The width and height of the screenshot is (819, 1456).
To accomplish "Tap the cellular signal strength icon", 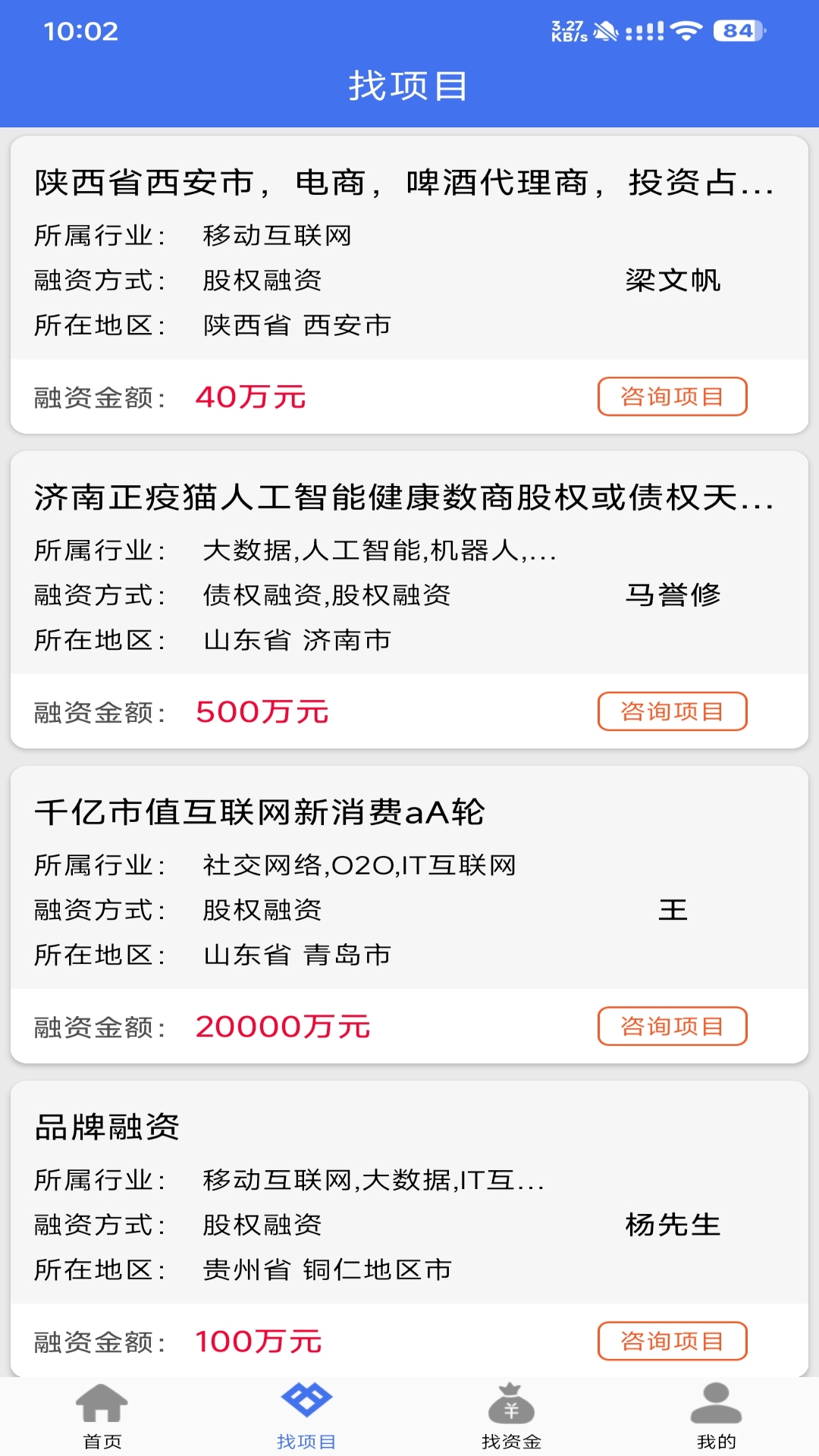I will coord(643,32).
